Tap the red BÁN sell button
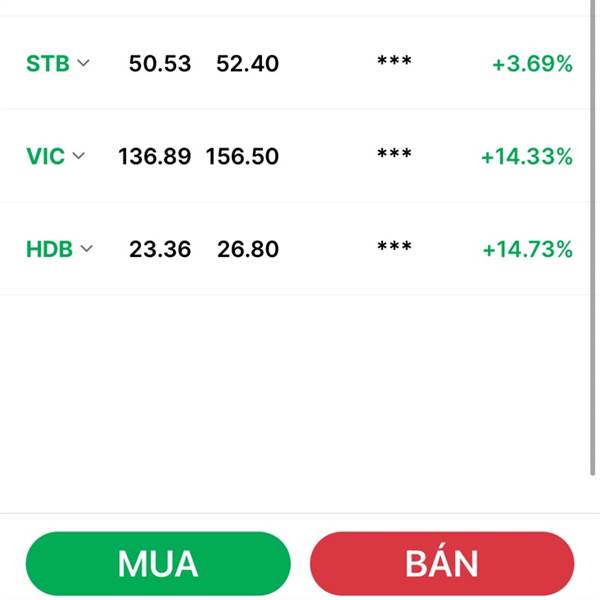Image resolution: width=600 pixels, height=600 pixels. (442, 564)
